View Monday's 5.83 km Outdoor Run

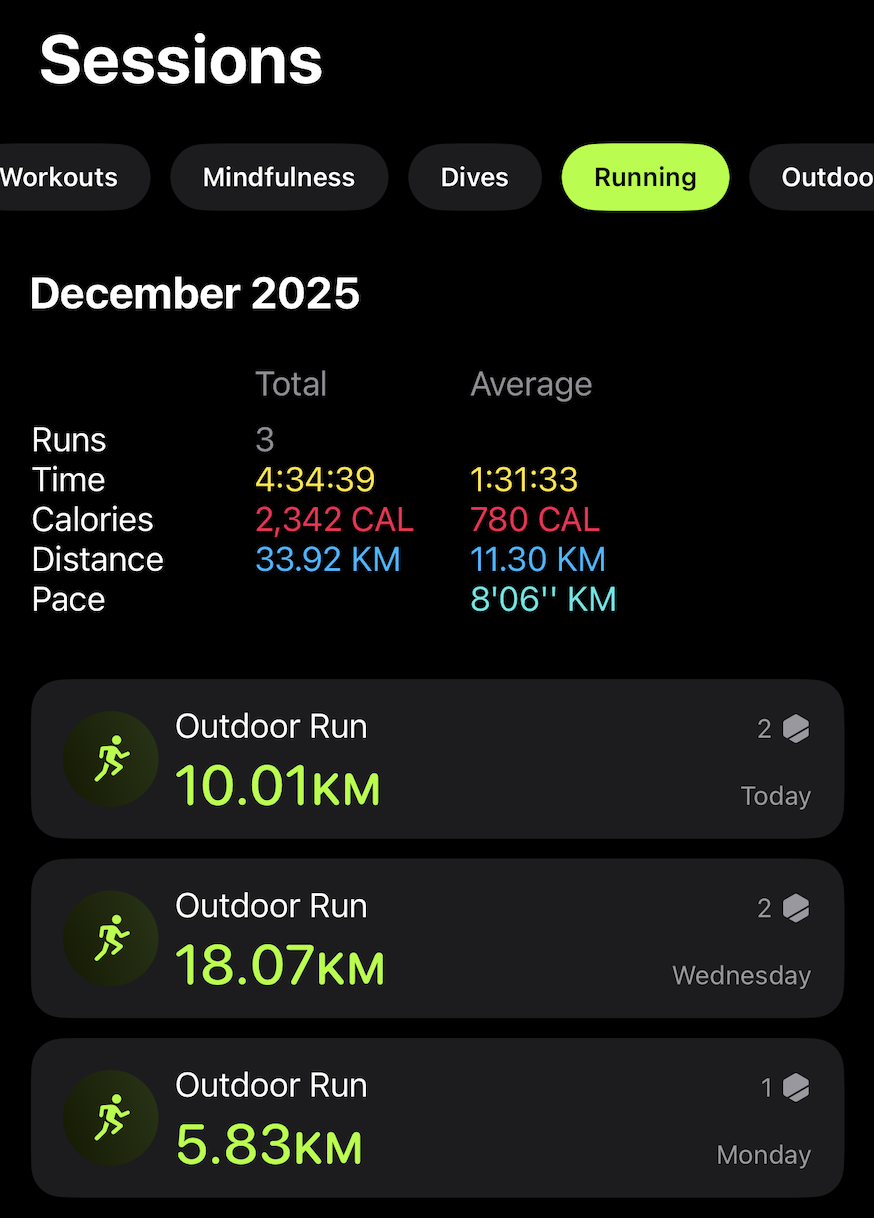click(437, 1117)
